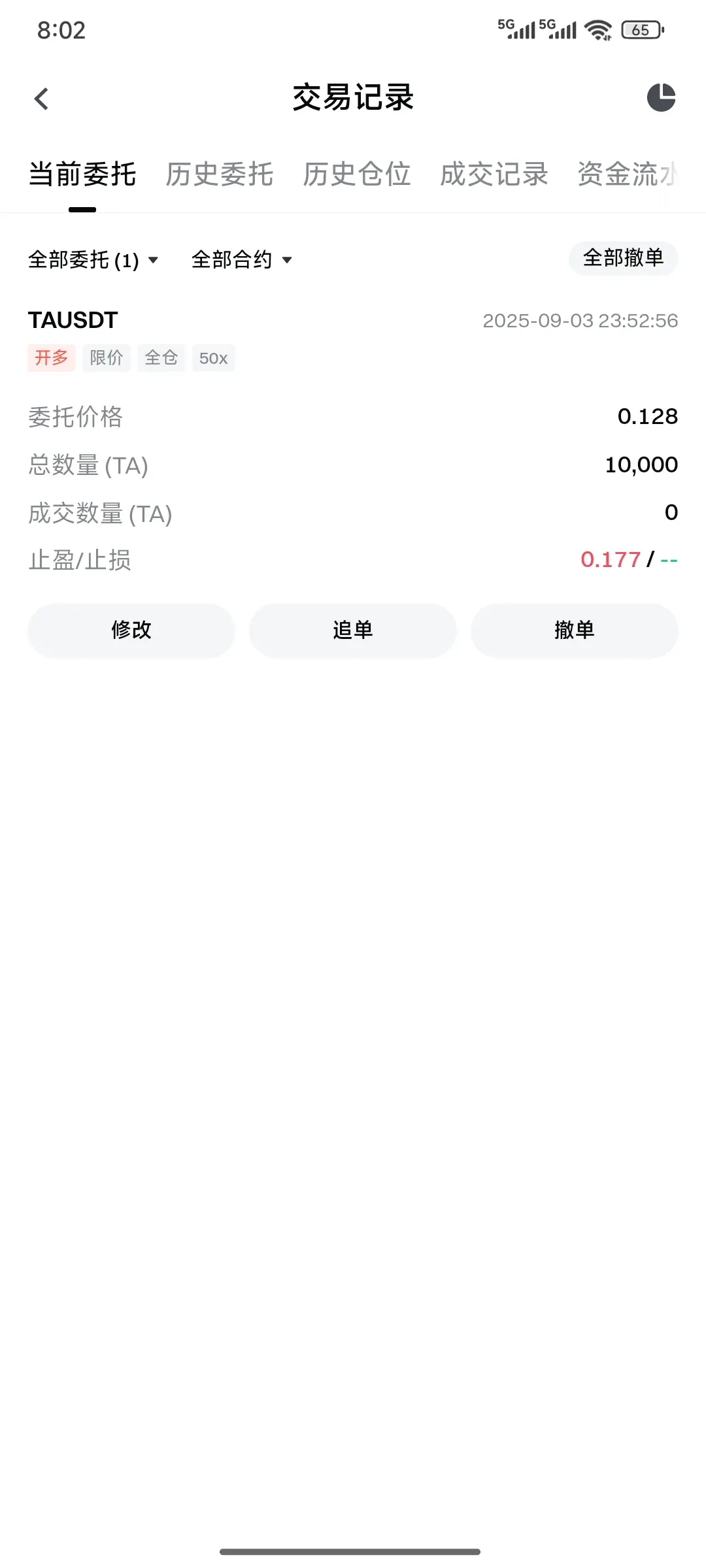Open the pie chart statistics icon
This screenshot has width=706, height=1568.
tap(661, 98)
